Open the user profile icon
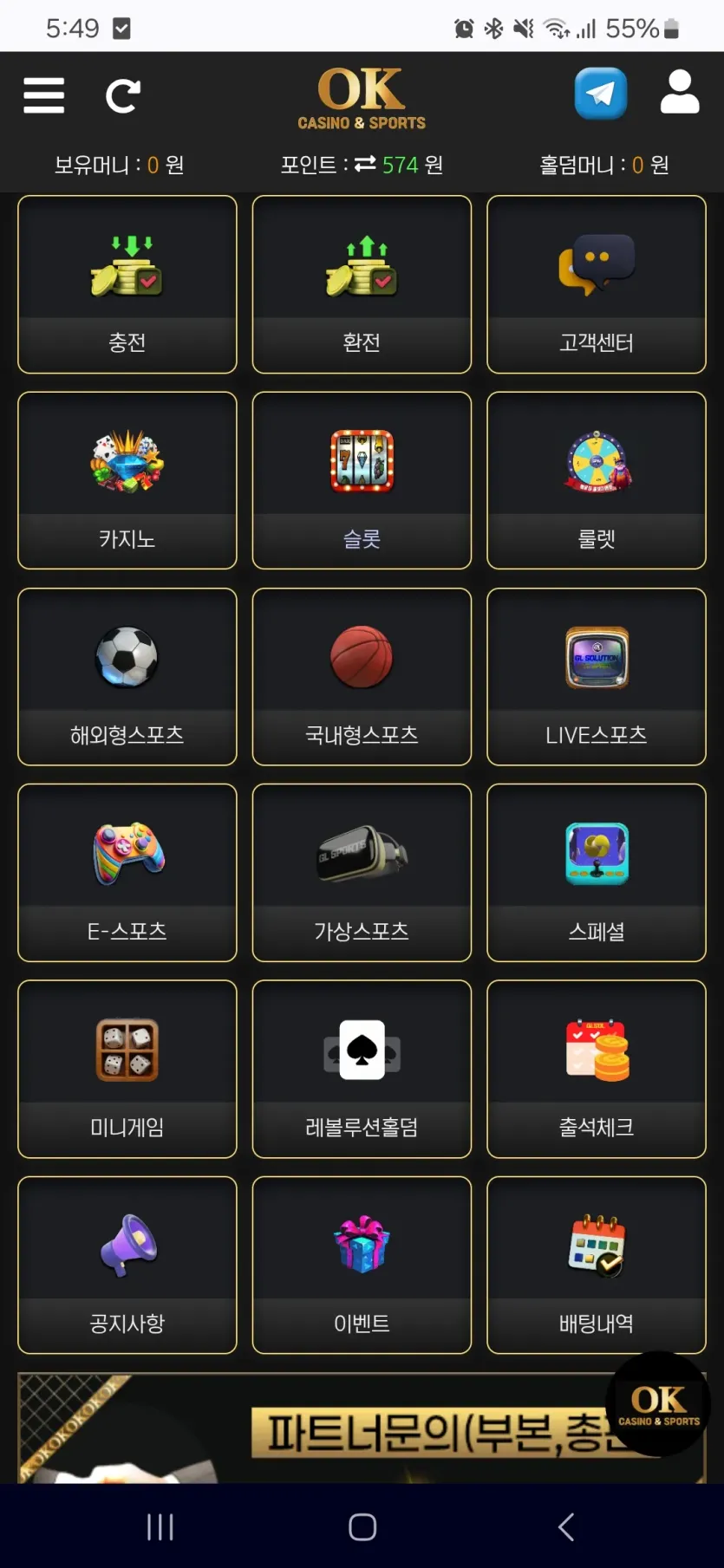Image resolution: width=724 pixels, height=1568 pixels. click(x=680, y=92)
